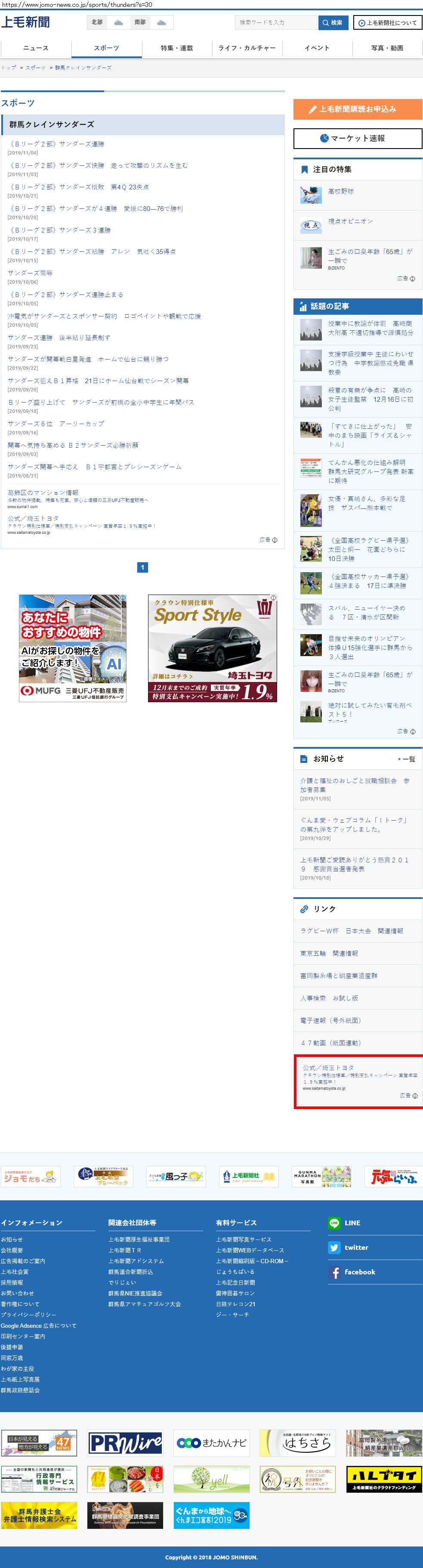Open マーケット速報 button
The height and width of the screenshot is (1568, 423).
point(357,138)
